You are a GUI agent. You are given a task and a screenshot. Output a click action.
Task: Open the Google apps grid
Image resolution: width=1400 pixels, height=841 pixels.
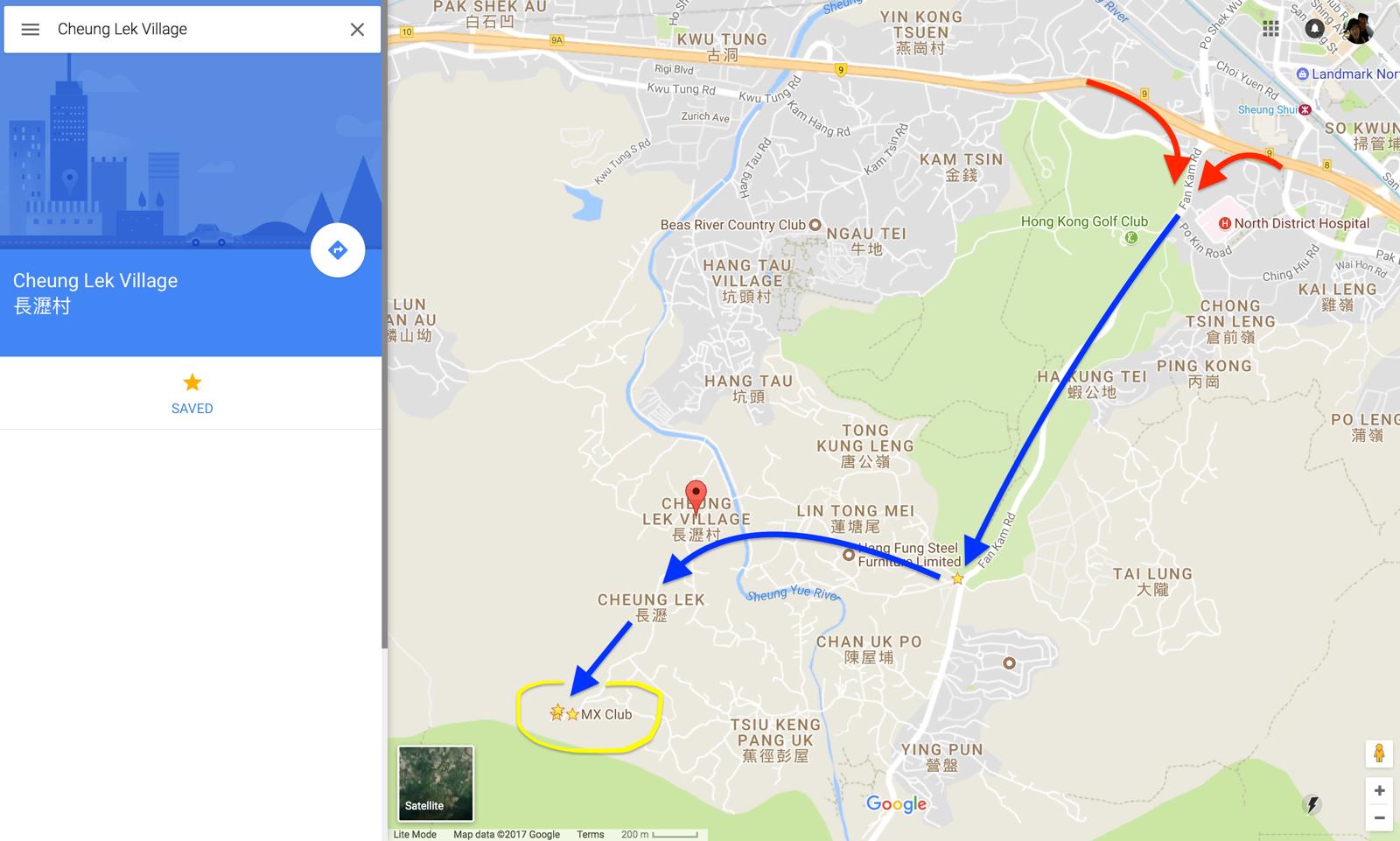(x=1270, y=29)
